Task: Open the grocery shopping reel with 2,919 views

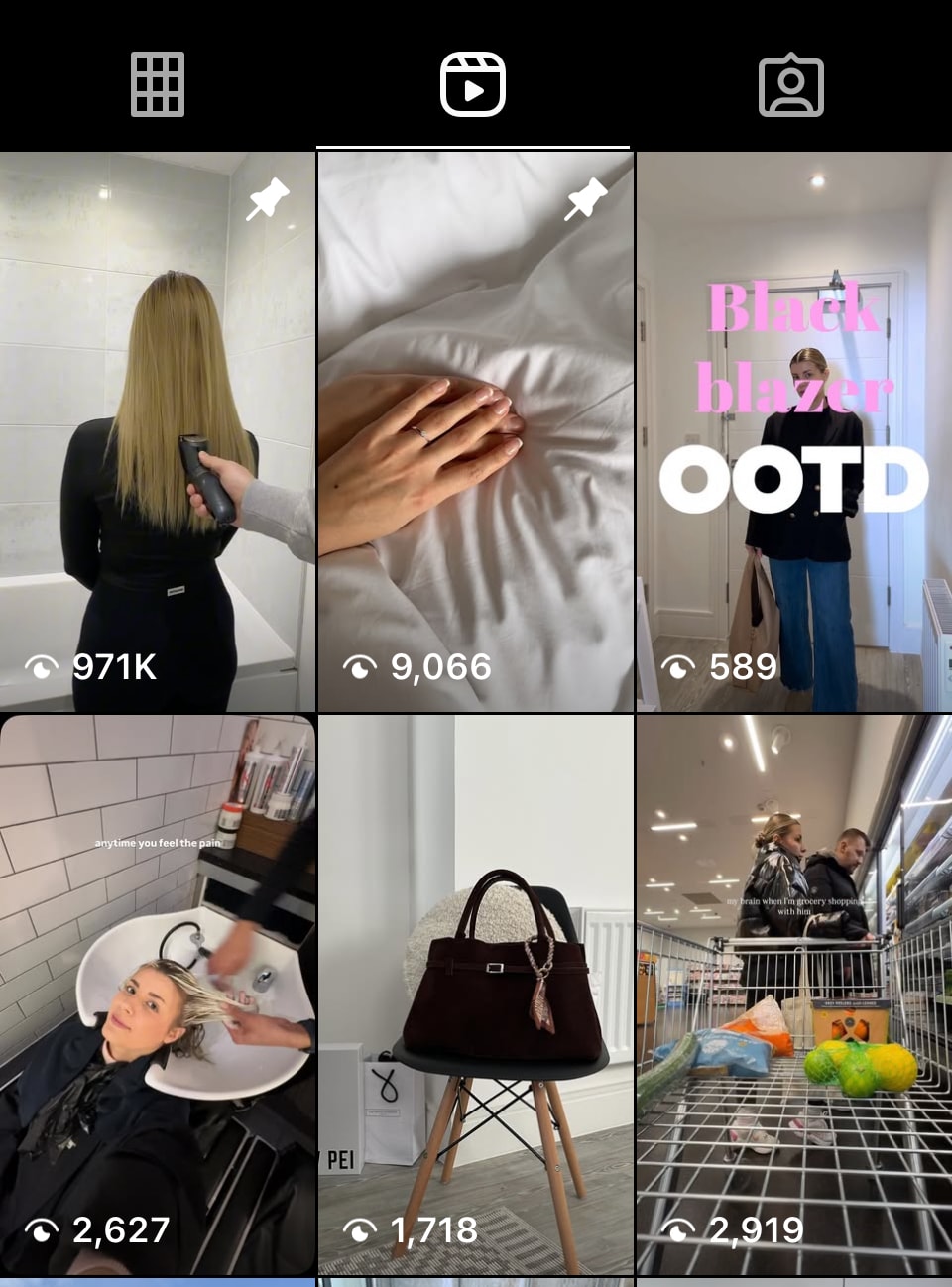Action: point(793,994)
